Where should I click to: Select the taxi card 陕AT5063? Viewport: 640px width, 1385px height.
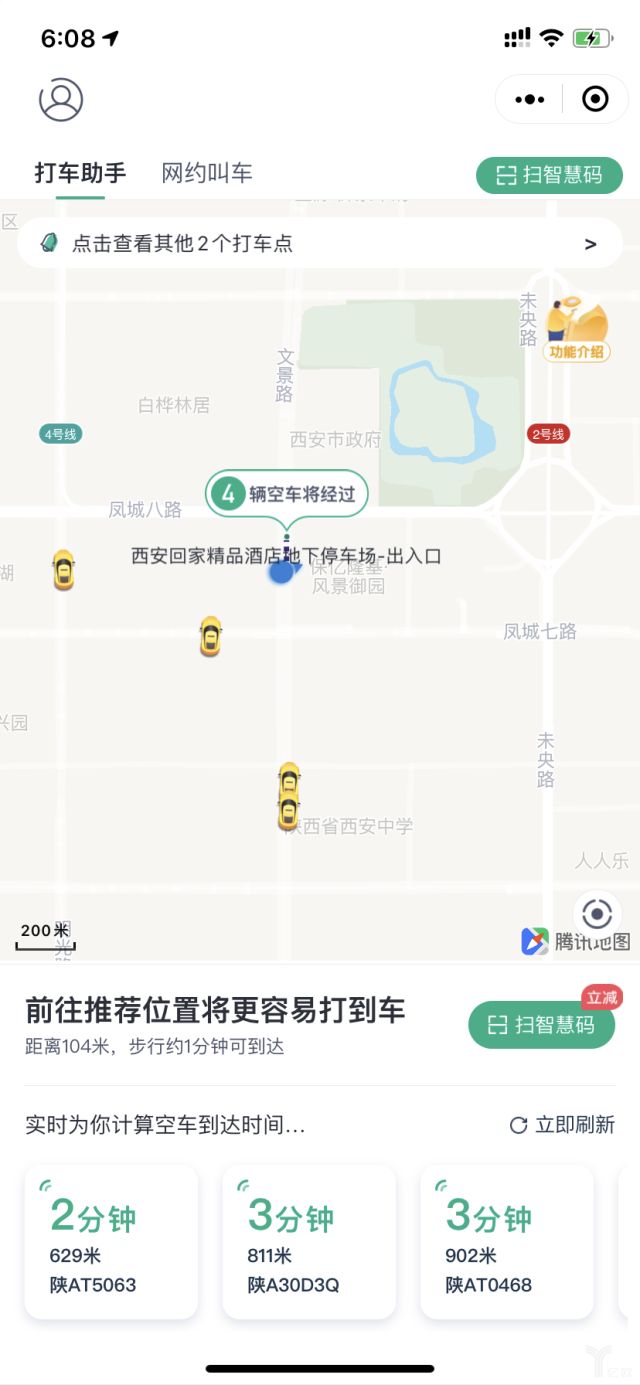click(111, 1241)
